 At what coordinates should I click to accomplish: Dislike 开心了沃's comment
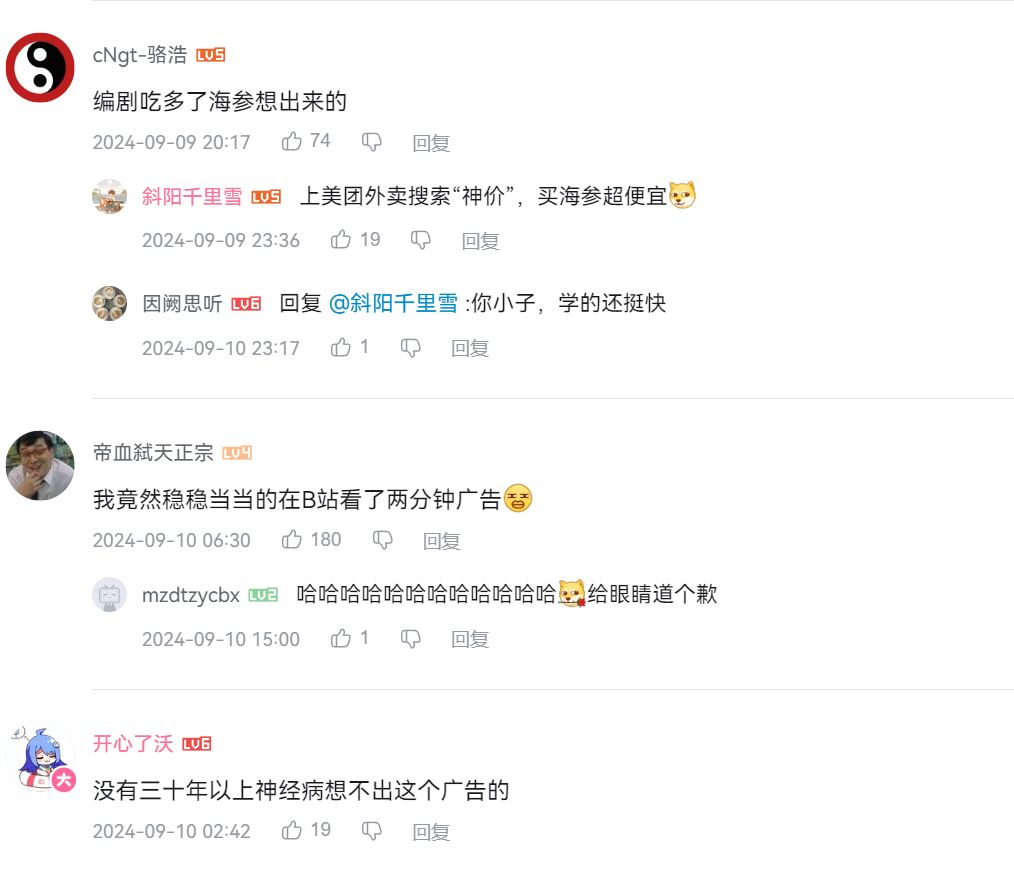coord(372,830)
